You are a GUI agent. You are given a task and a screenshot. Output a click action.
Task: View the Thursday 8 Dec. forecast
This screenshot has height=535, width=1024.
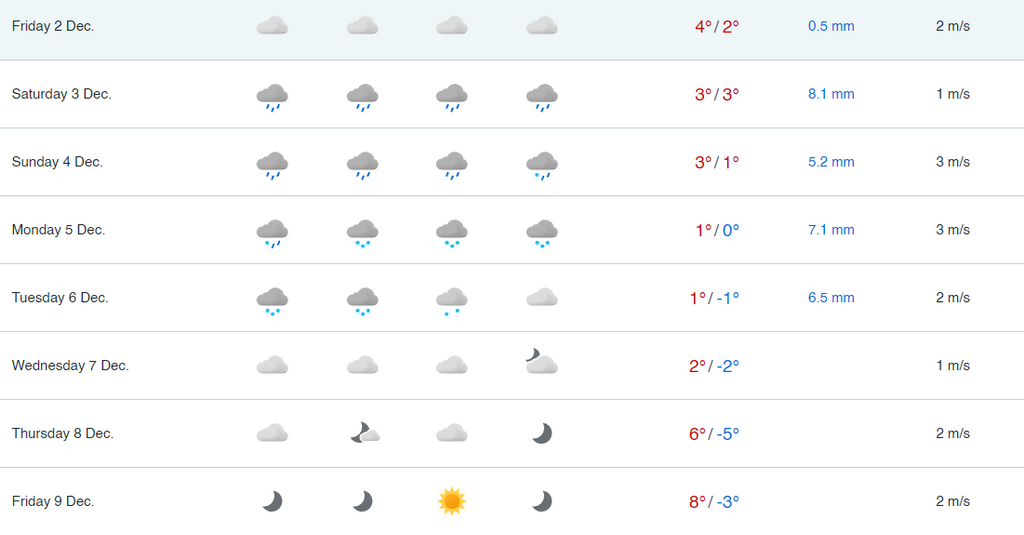tap(62, 434)
